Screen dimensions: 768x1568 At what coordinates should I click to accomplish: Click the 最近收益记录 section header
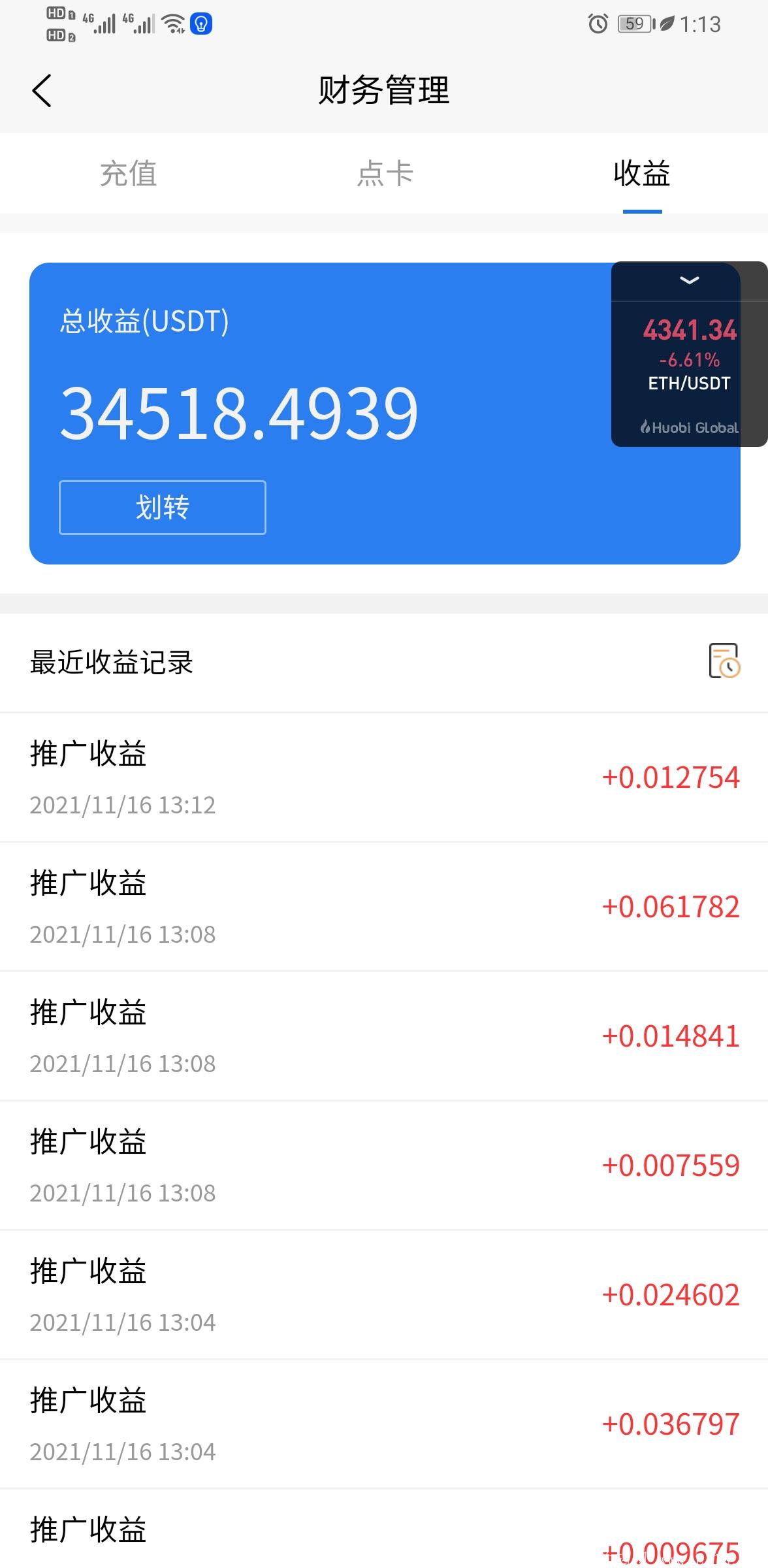pyautogui.click(x=112, y=662)
